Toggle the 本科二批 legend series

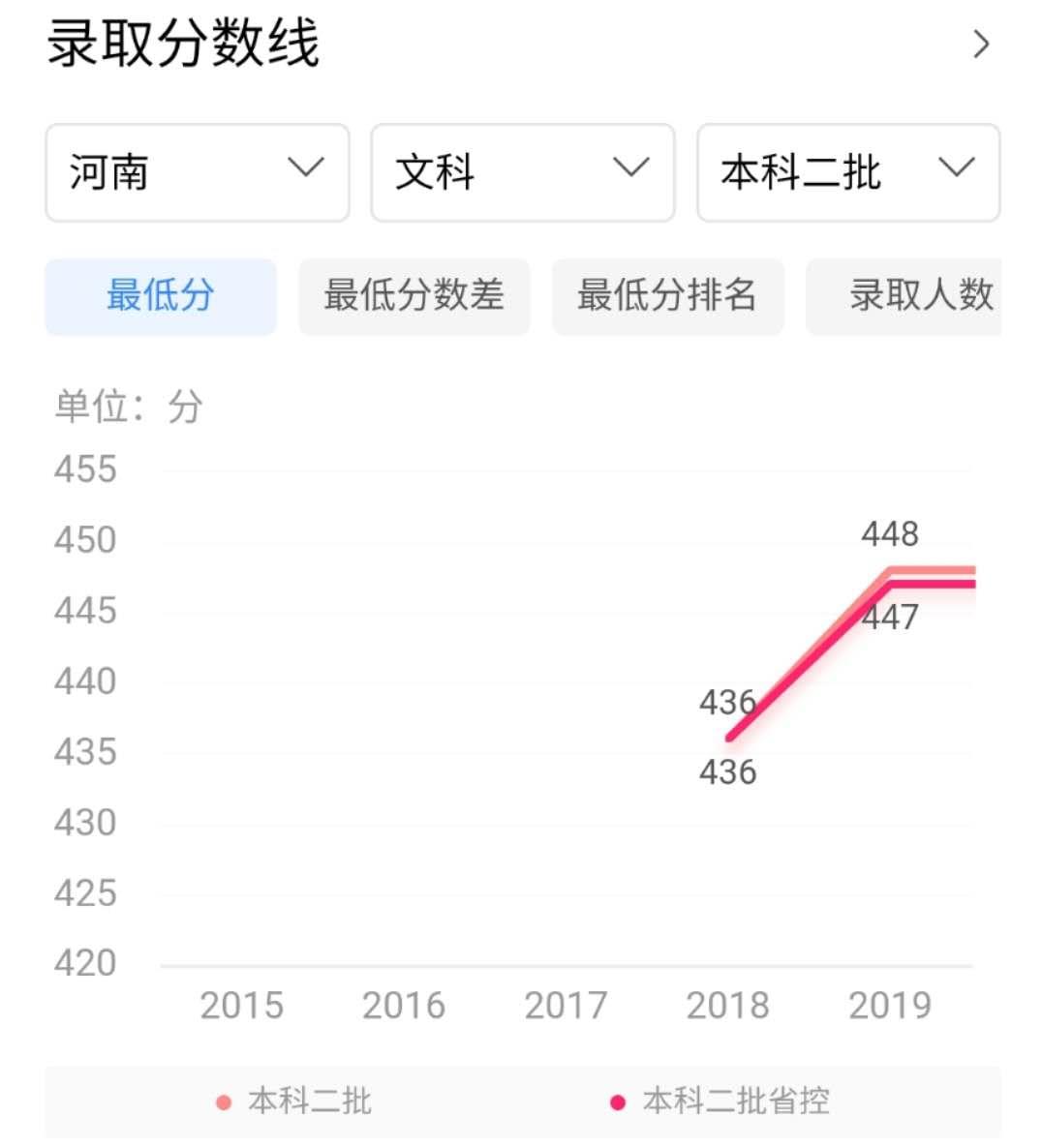click(x=295, y=1102)
